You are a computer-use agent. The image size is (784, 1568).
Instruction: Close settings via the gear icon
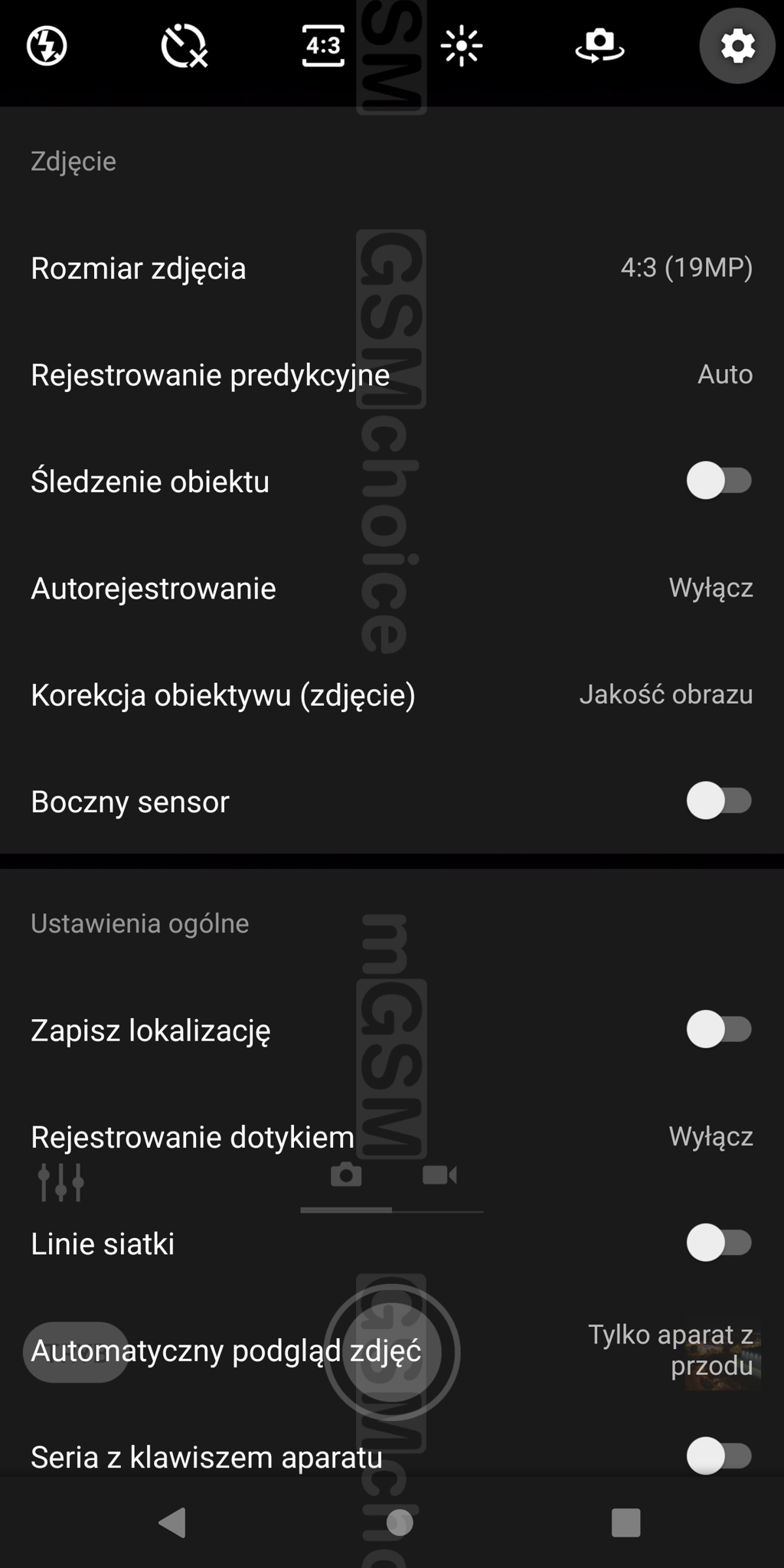tap(737, 46)
